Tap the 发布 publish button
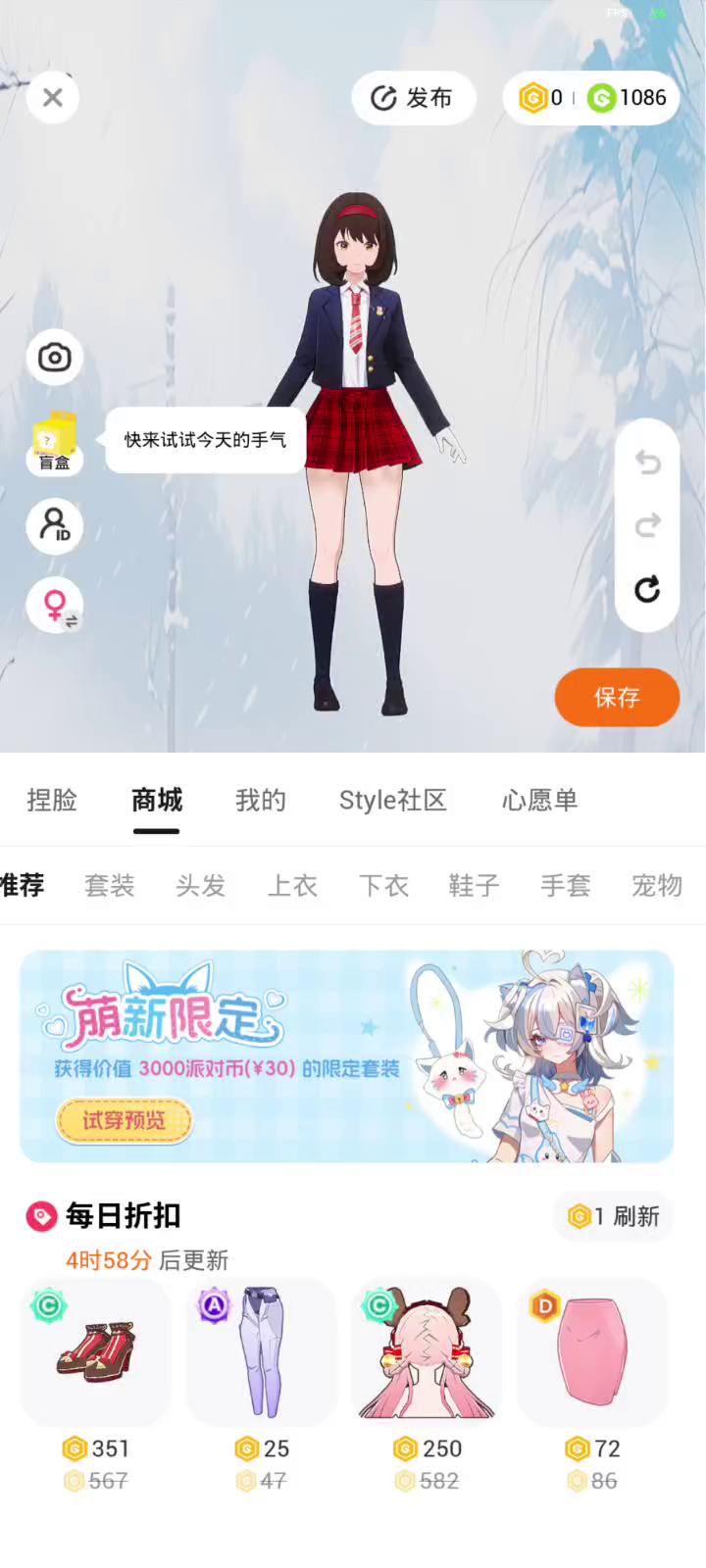Image resolution: width=706 pixels, height=1568 pixels. click(413, 97)
